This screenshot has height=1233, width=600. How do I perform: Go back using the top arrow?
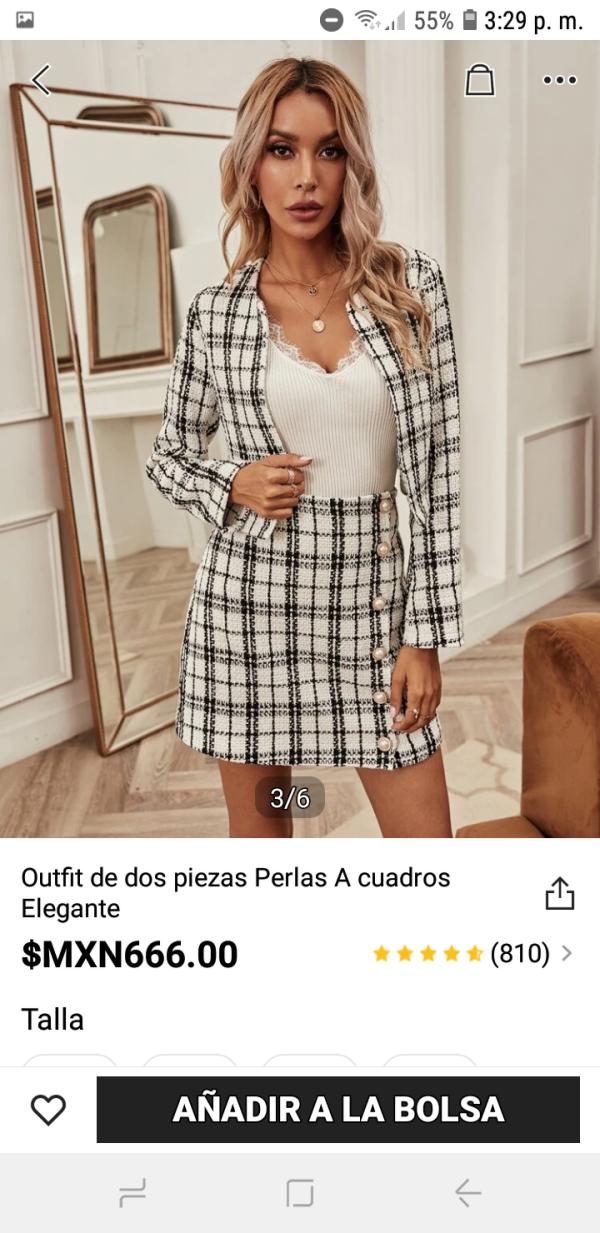41,80
